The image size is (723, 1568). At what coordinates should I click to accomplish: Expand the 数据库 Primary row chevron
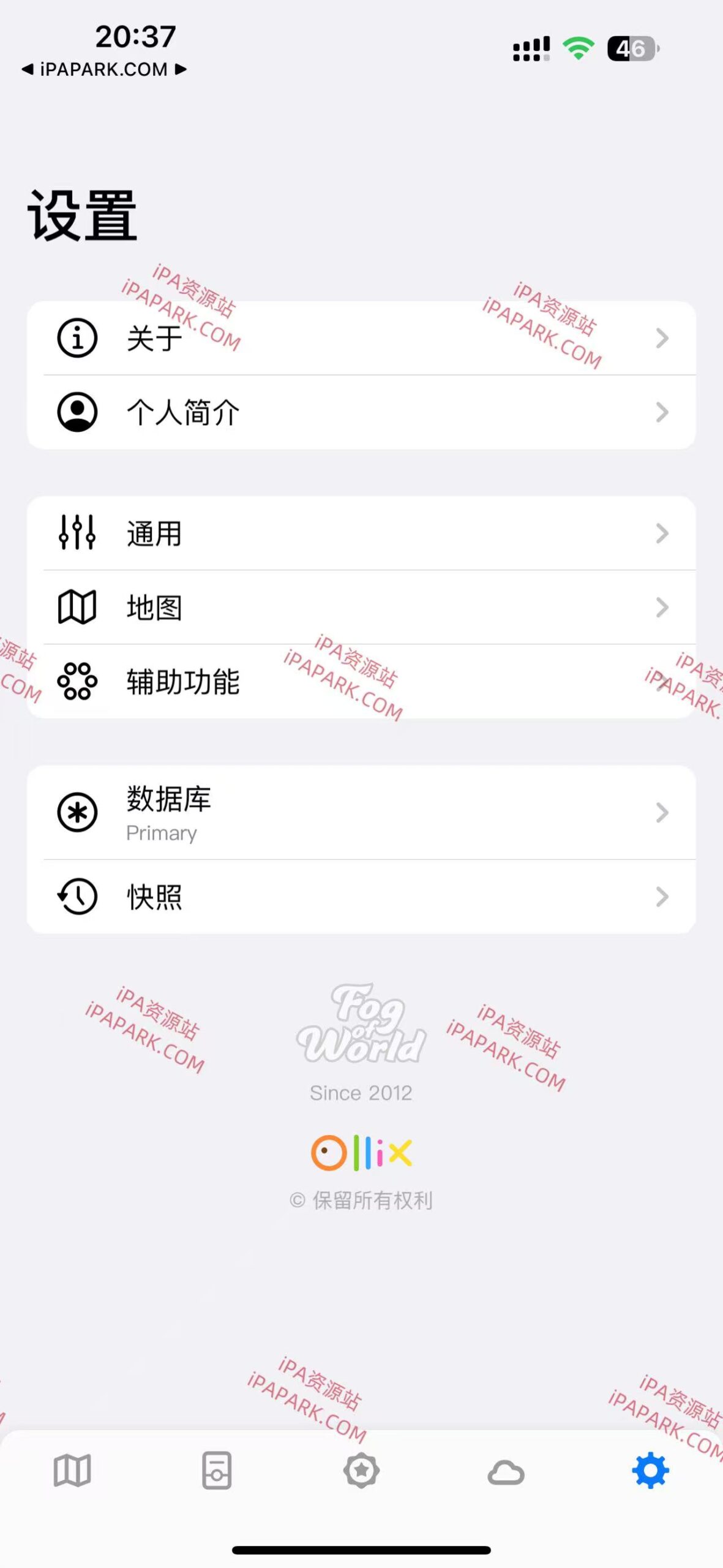pyautogui.click(x=661, y=813)
